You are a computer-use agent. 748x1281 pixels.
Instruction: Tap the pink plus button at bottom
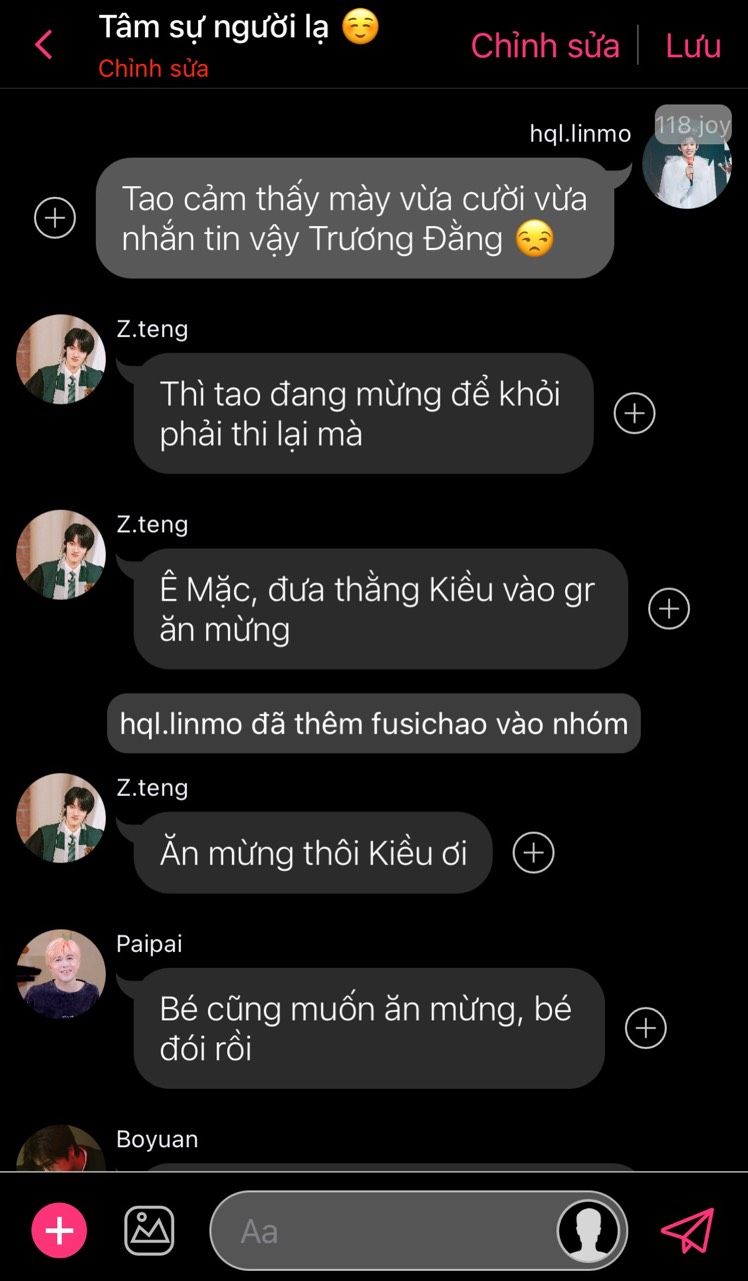click(x=60, y=1230)
